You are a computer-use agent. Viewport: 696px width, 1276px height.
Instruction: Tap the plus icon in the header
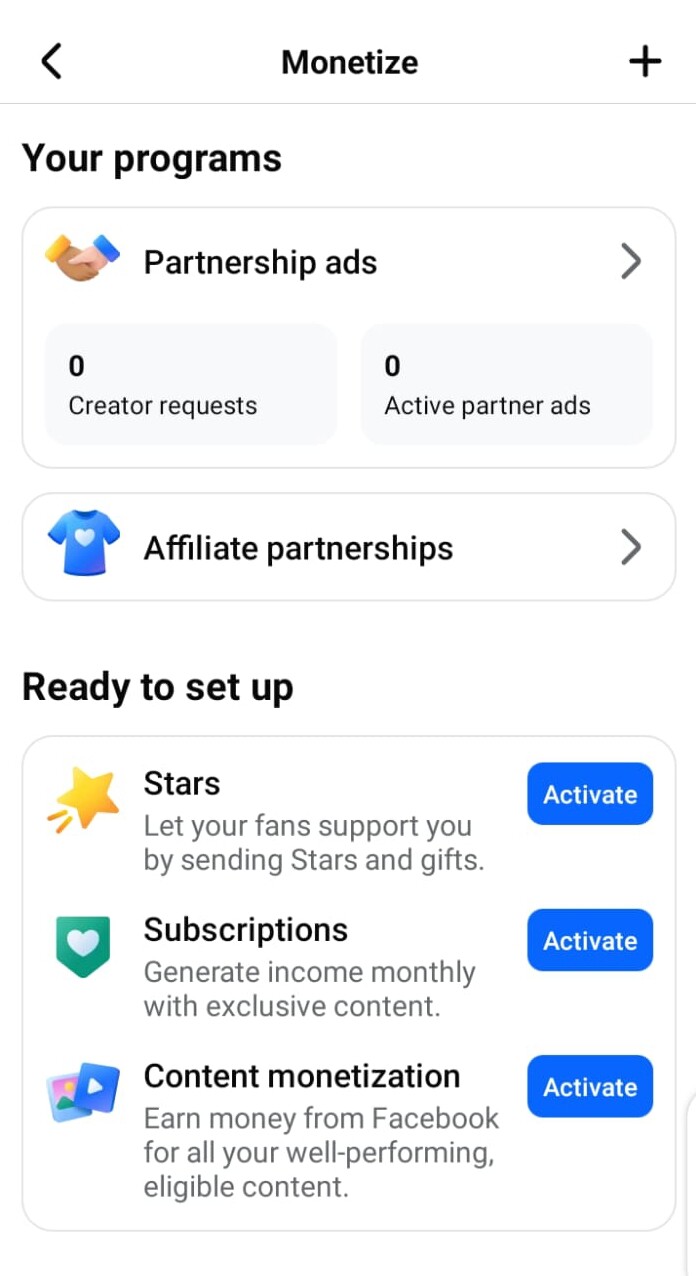coord(645,61)
